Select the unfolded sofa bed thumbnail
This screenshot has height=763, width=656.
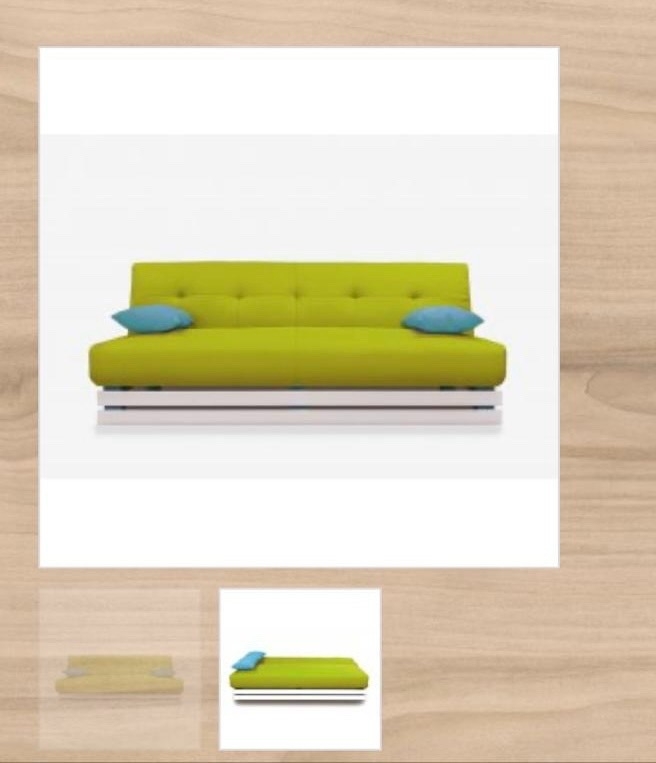(x=299, y=669)
